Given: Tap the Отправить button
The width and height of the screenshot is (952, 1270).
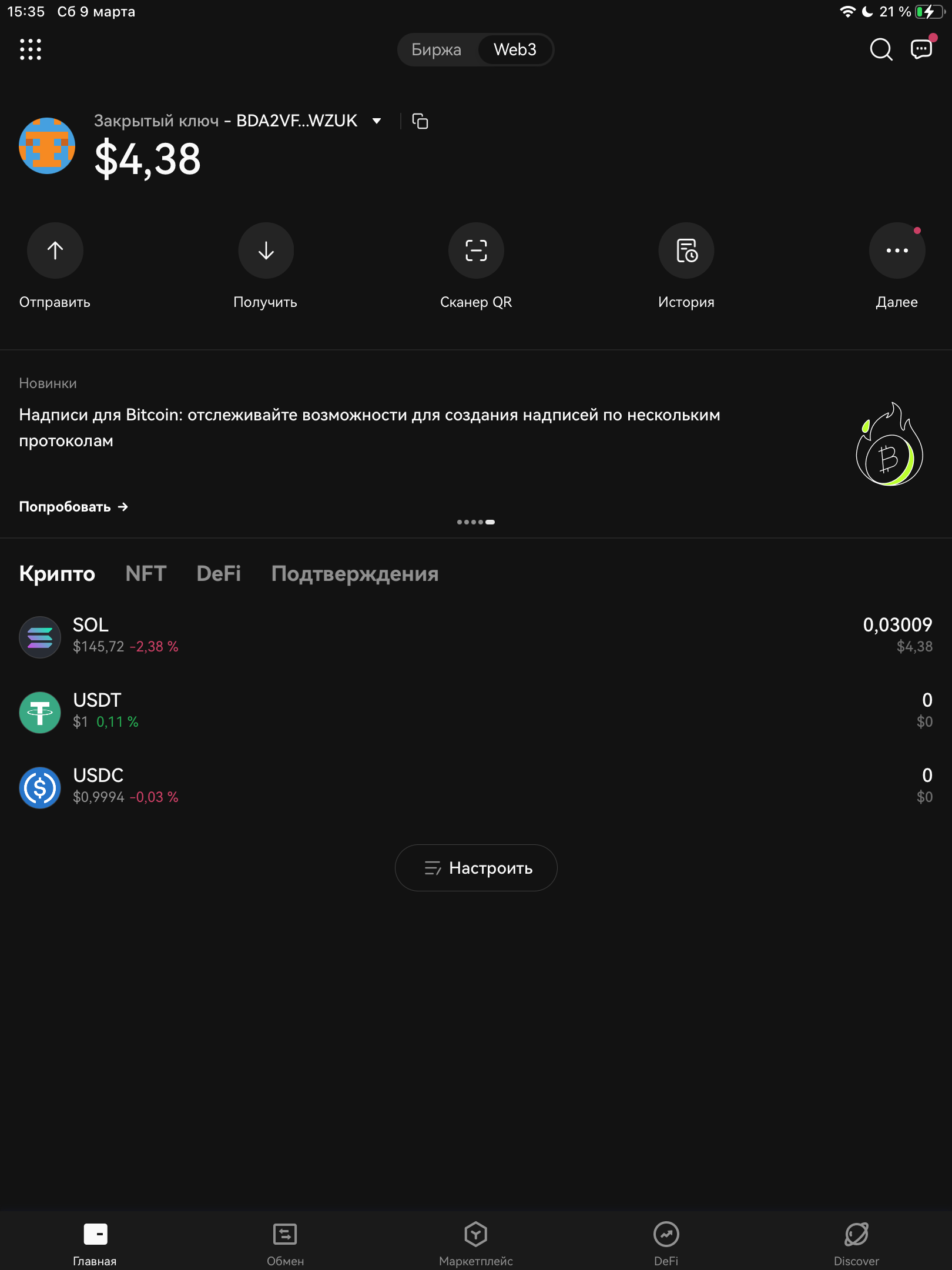Looking at the screenshot, I should 55,250.
